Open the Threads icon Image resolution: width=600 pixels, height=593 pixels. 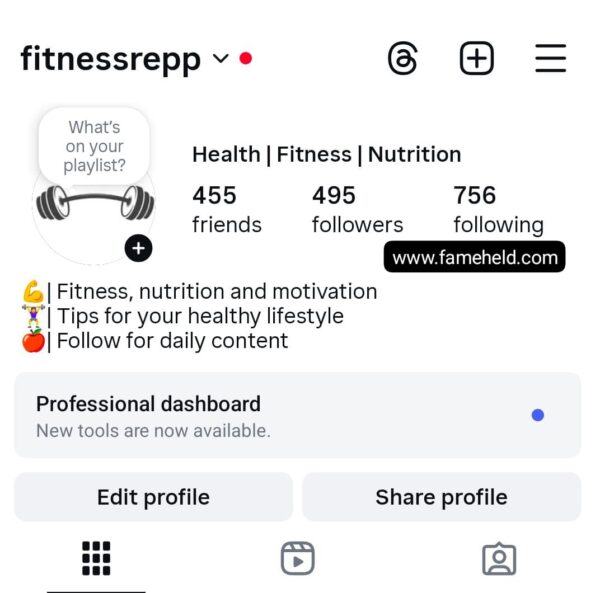[x=402, y=59]
